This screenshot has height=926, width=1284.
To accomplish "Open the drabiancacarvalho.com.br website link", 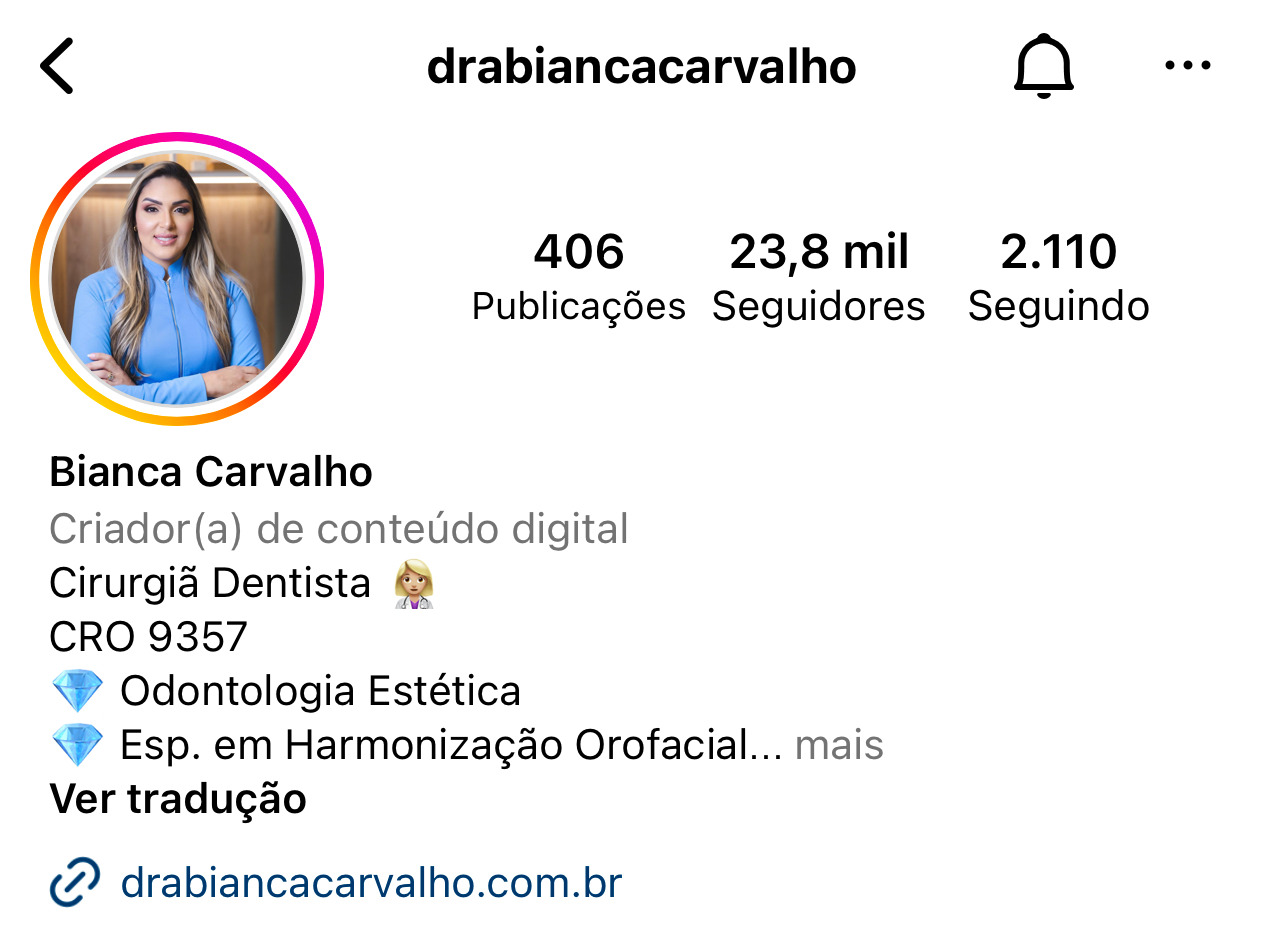I will 370,883.
